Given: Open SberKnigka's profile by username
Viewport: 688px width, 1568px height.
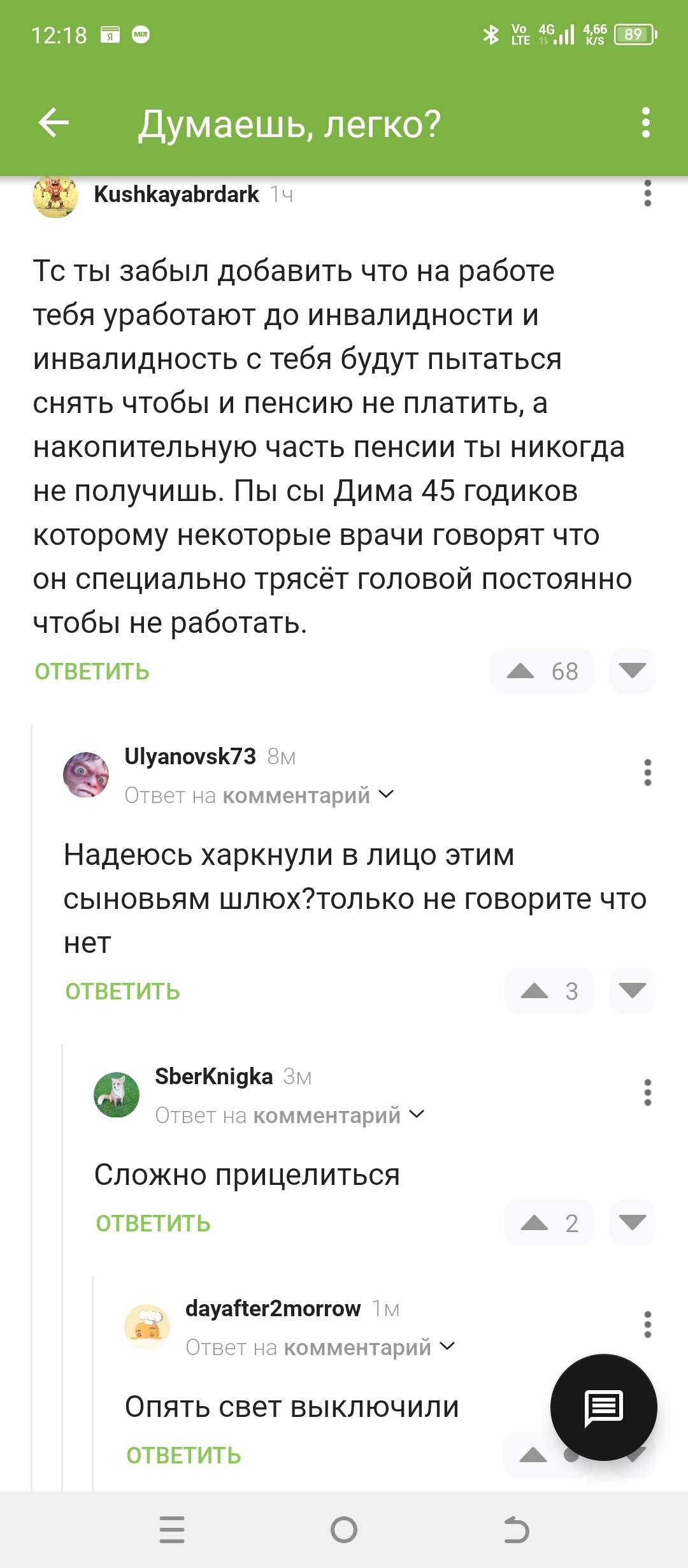Looking at the screenshot, I should coord(214,1077).
